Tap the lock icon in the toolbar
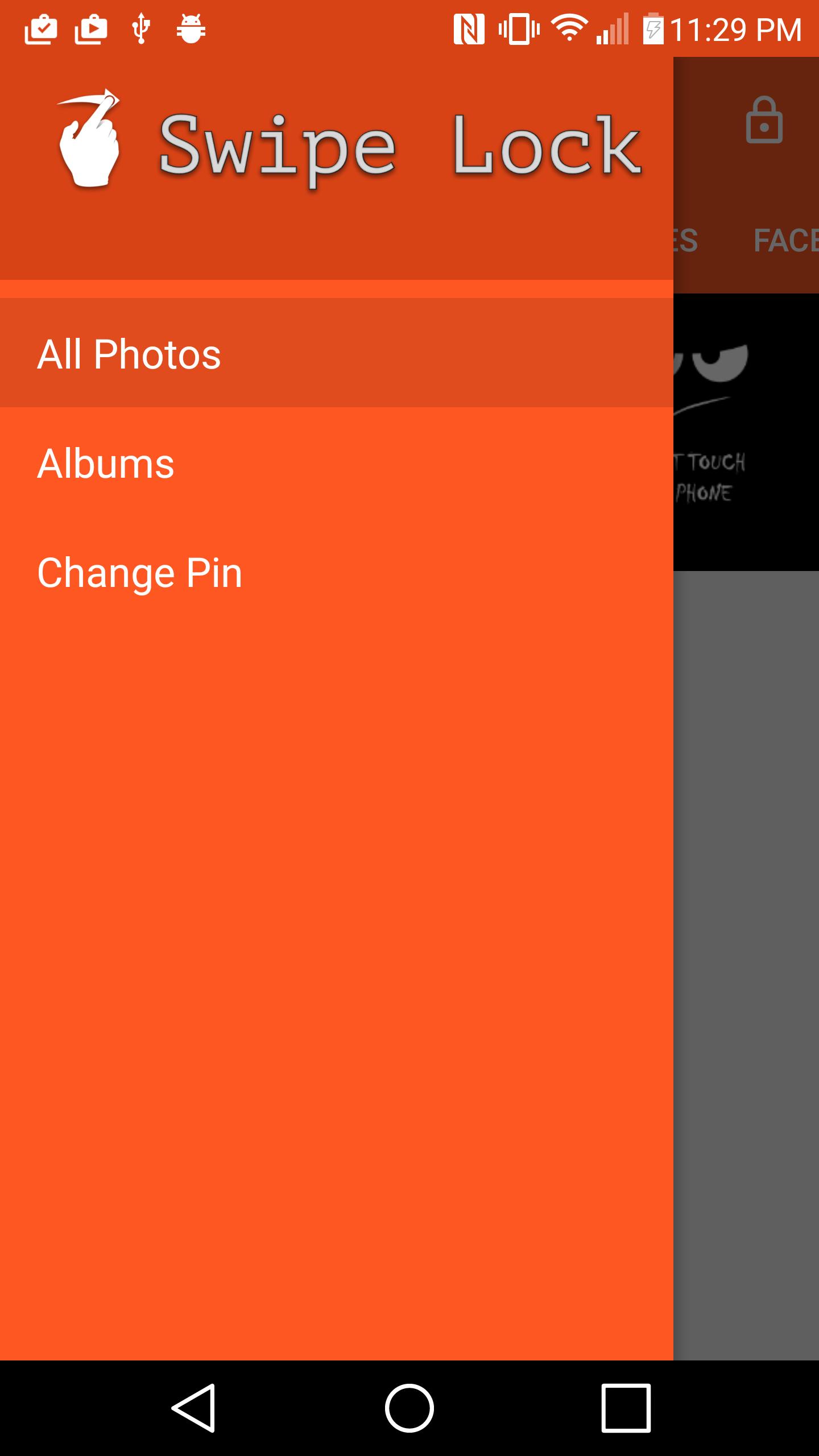Viewport: 819px width, 1456px height. click(x=764, y=121)
